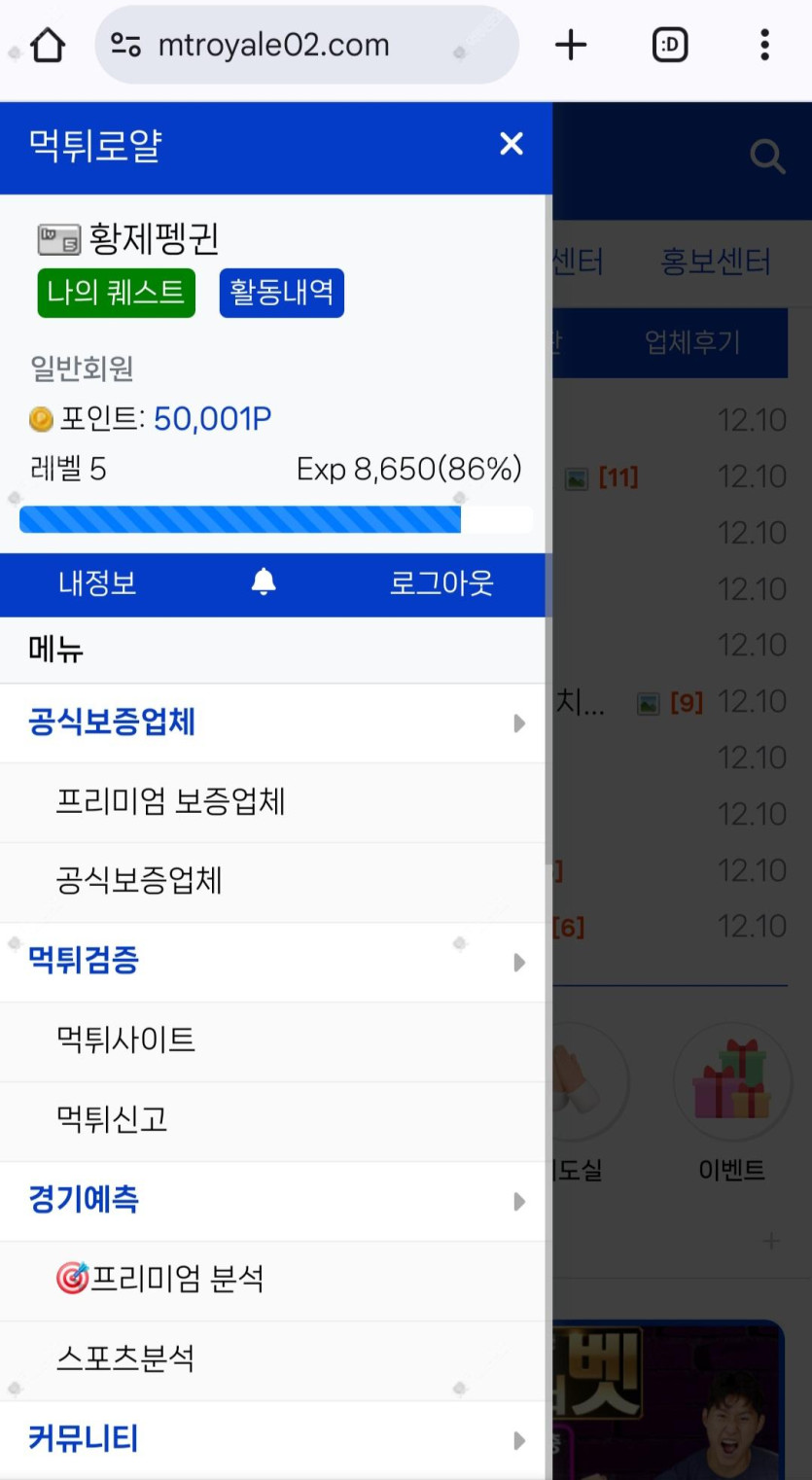
Task: Expand the 커뮤니티 section
Action: point(519,1440)
